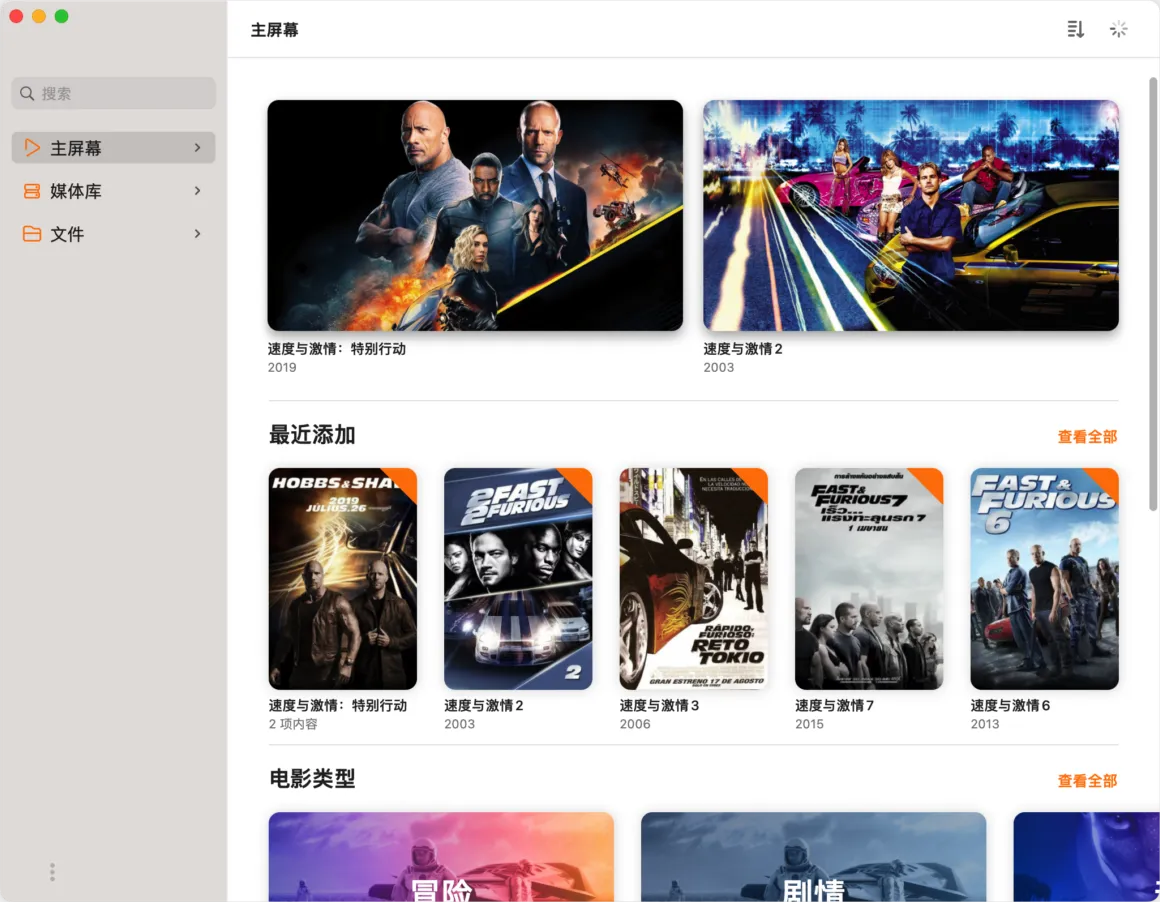This screenshot has width=1160, height=902.
Task: Open the 剧情 genre card
Action: pos(813,858)
